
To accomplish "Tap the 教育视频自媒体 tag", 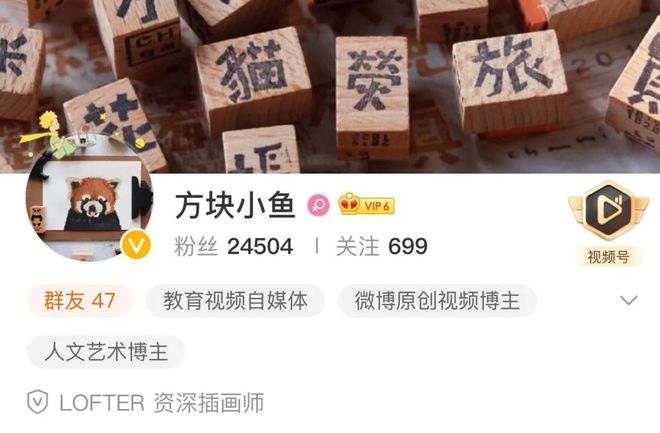I will 236,300.
